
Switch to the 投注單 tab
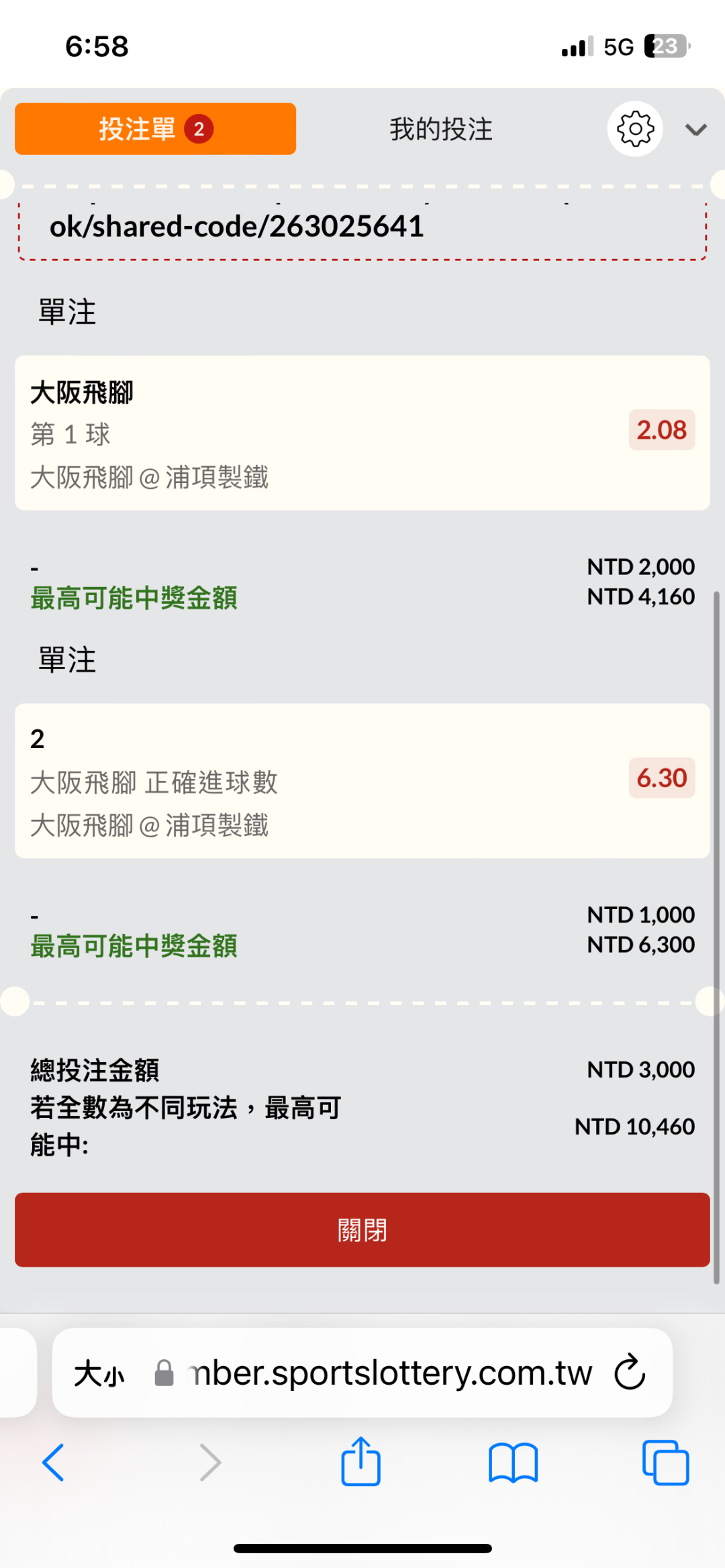click(155, 129)
